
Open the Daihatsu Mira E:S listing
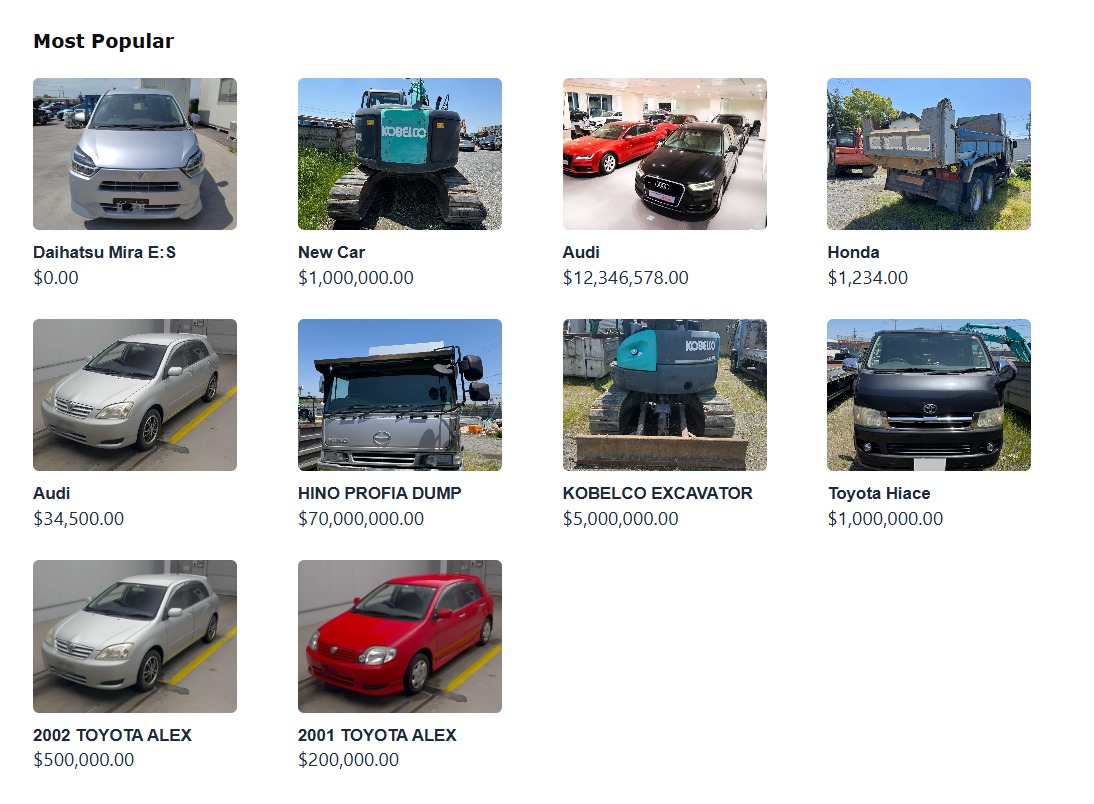coord(135,154)
